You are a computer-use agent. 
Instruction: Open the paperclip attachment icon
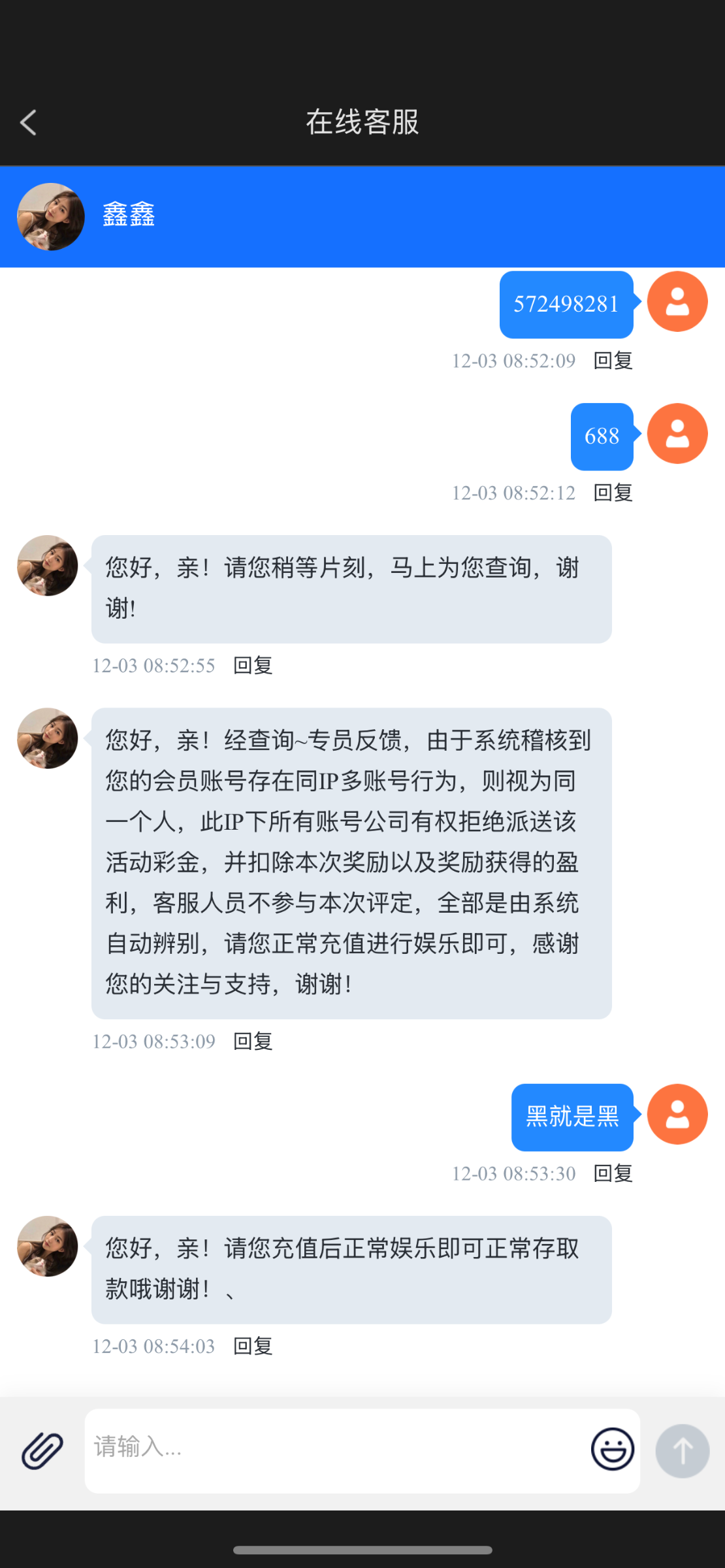[42, 1450]
